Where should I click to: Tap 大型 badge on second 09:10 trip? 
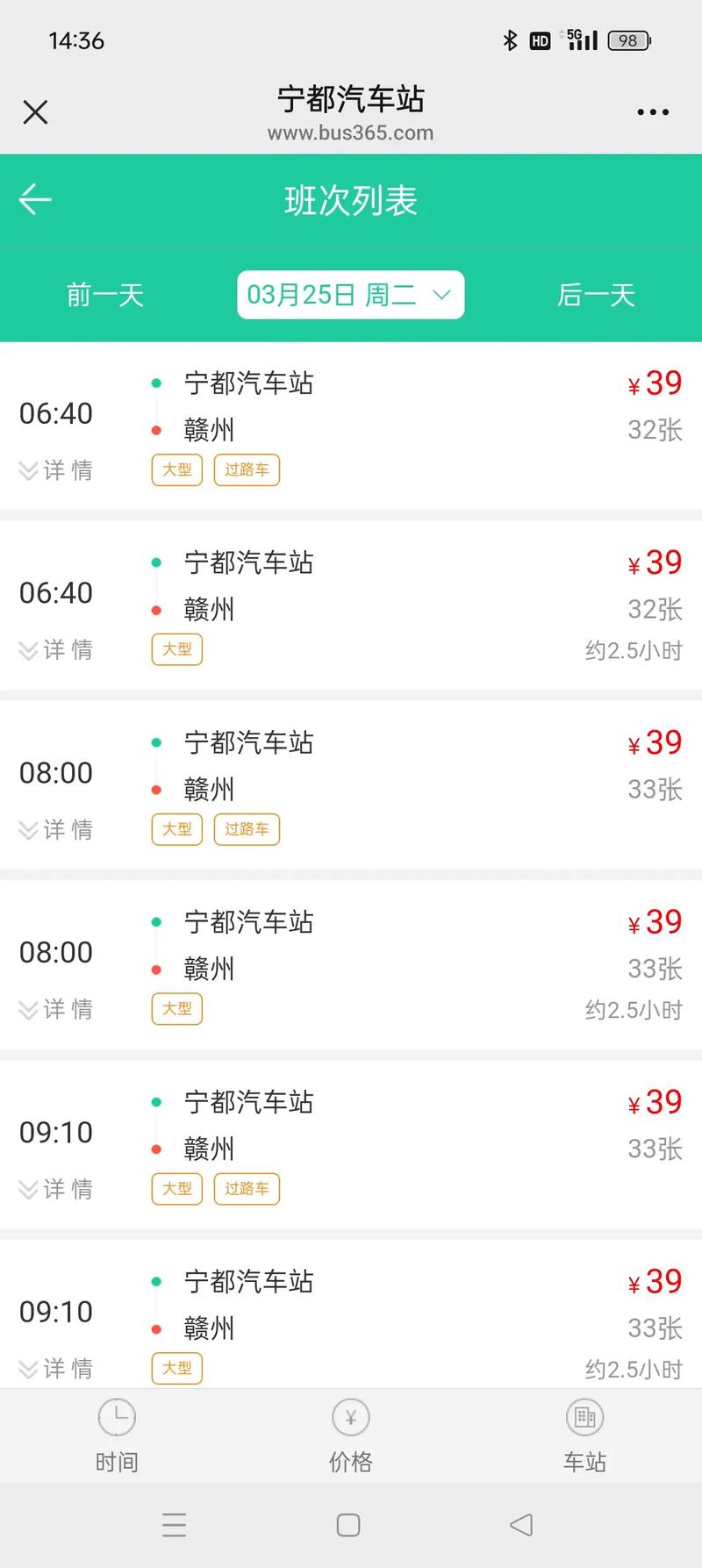(176, 1369)
